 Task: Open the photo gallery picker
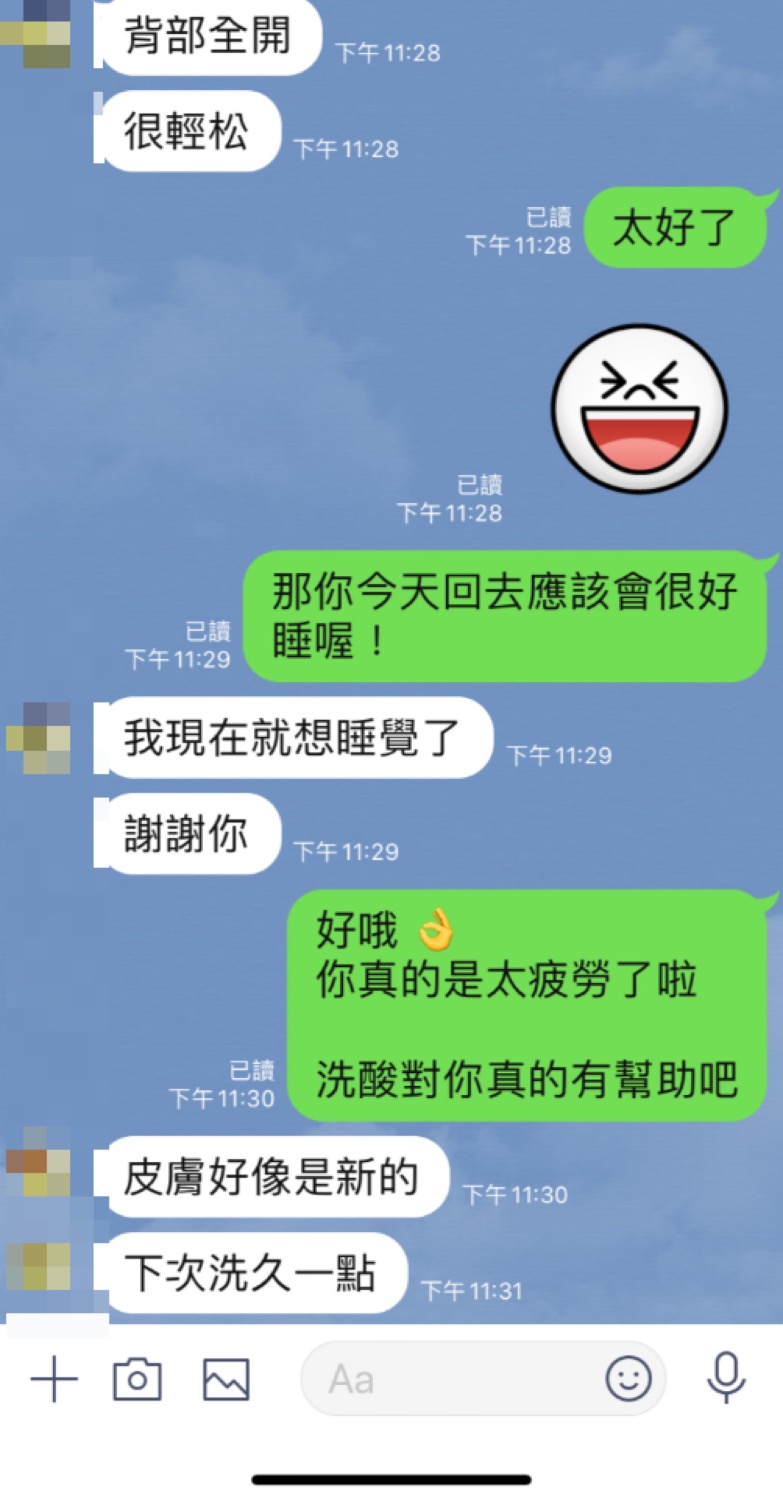226,1380
